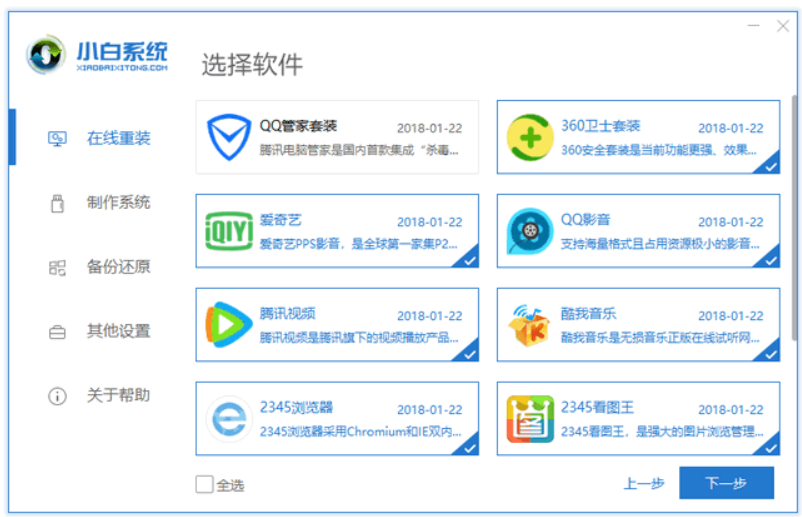Go back with the 上一步 button
The width and height of the screenshot is (802, 517).
(x=643, y=484)
